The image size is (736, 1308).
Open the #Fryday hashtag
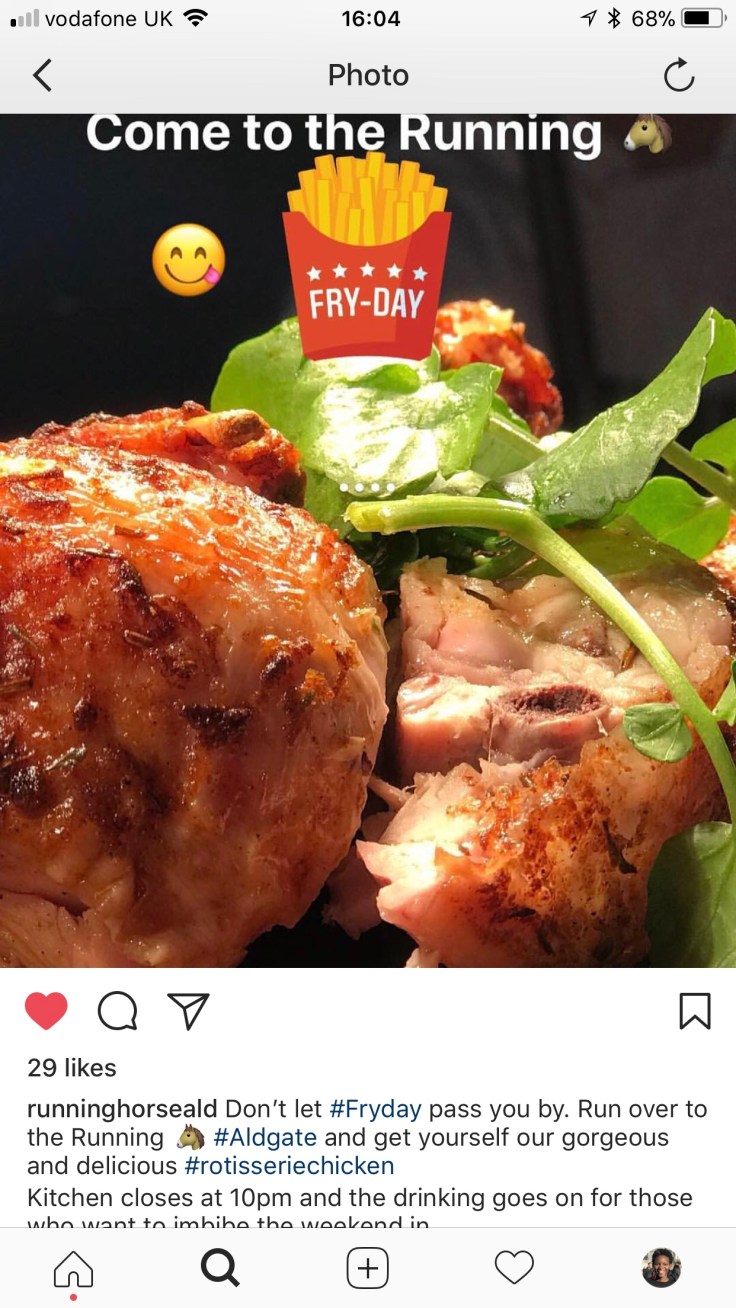[x=375, y=1109]
